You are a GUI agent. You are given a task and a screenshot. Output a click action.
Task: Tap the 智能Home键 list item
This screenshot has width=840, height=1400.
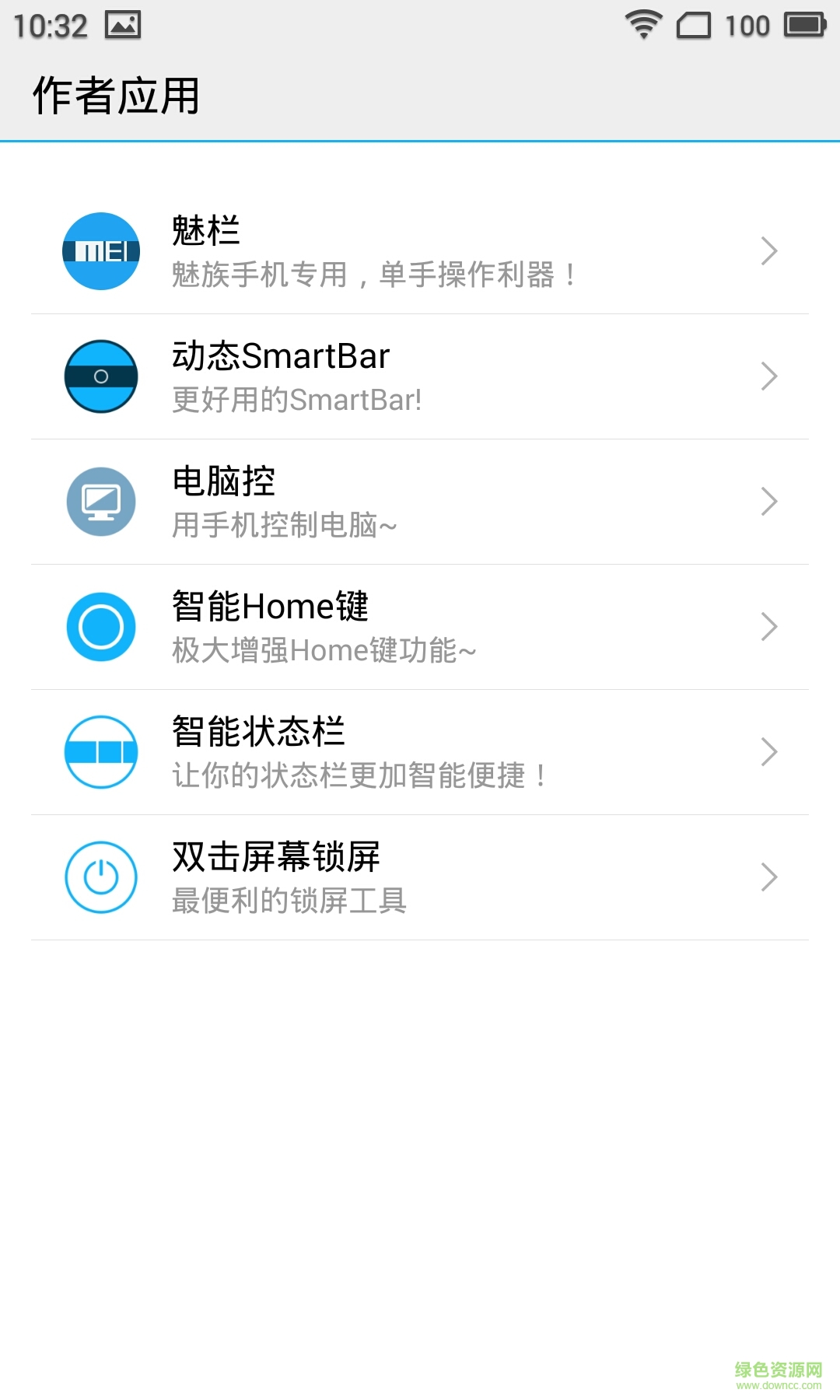tap(420, 627)
